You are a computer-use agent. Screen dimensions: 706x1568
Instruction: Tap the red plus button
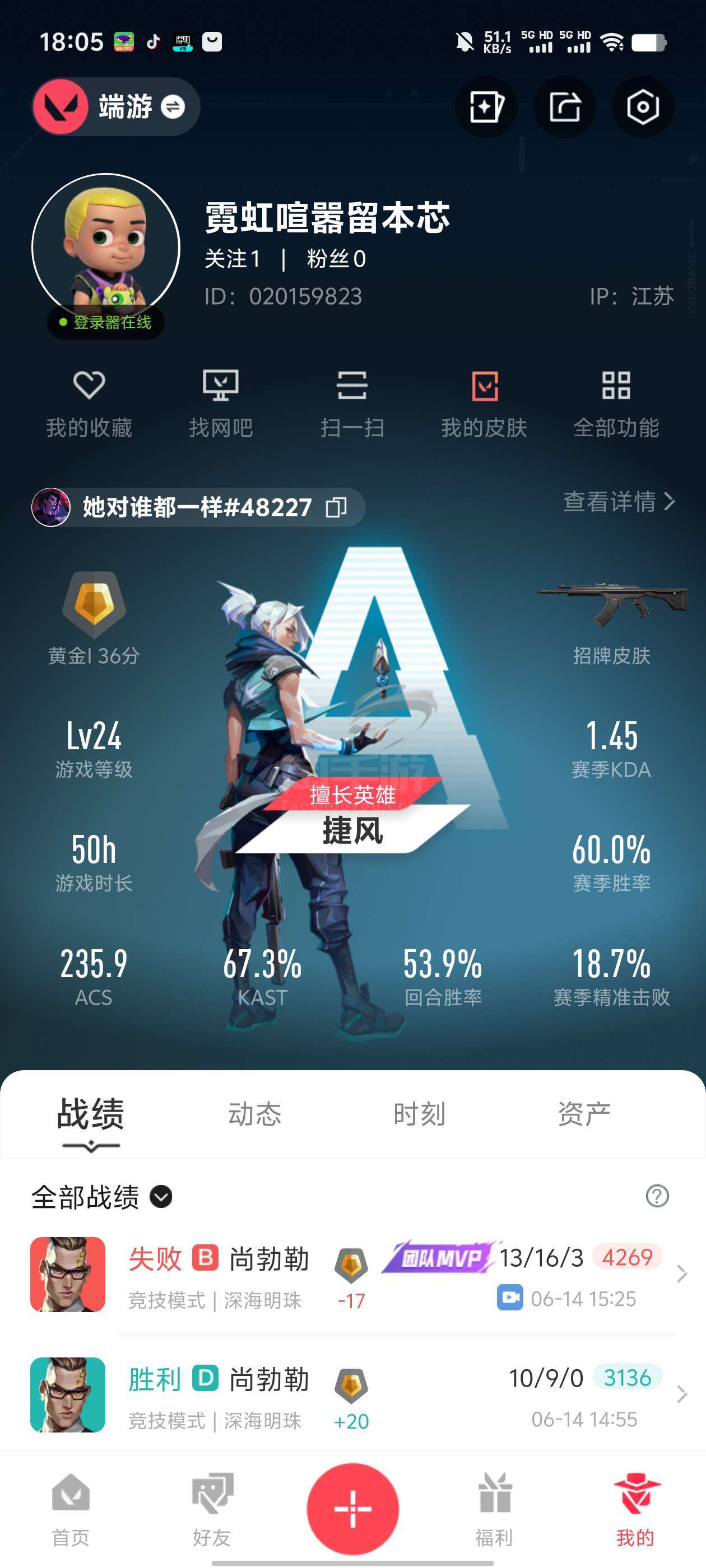point(352,1508)
